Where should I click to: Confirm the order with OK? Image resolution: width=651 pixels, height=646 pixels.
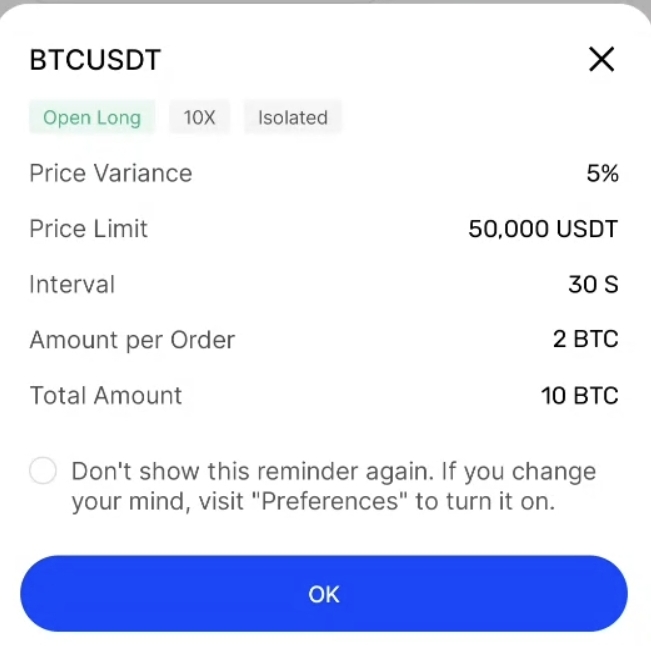point(324,594)
